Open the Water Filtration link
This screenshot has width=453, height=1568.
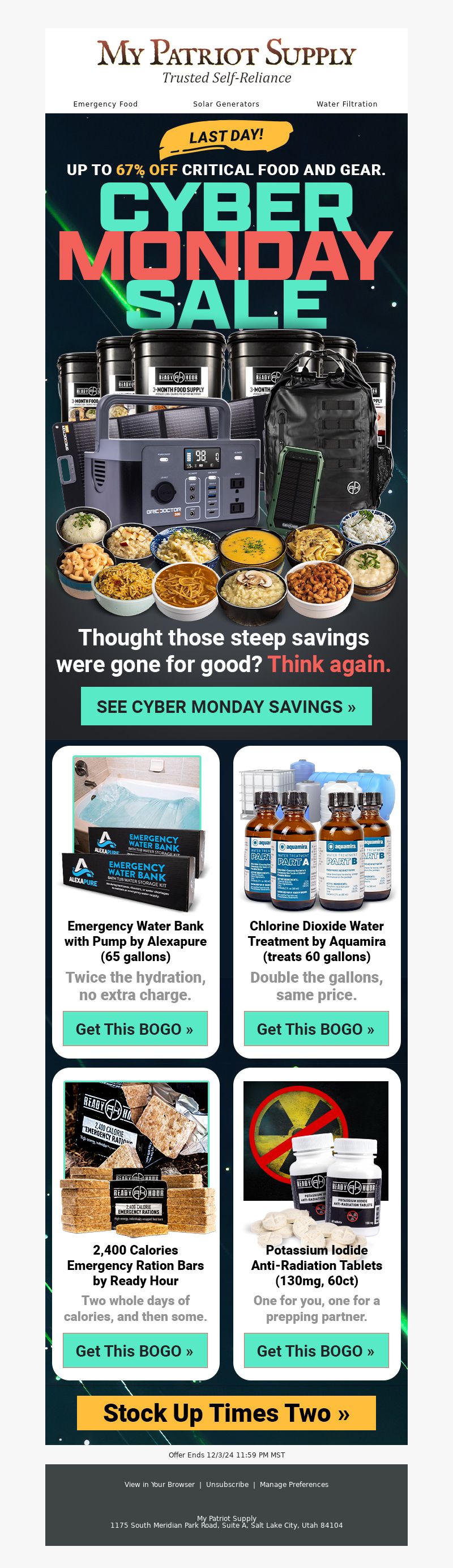click(347, 104)
